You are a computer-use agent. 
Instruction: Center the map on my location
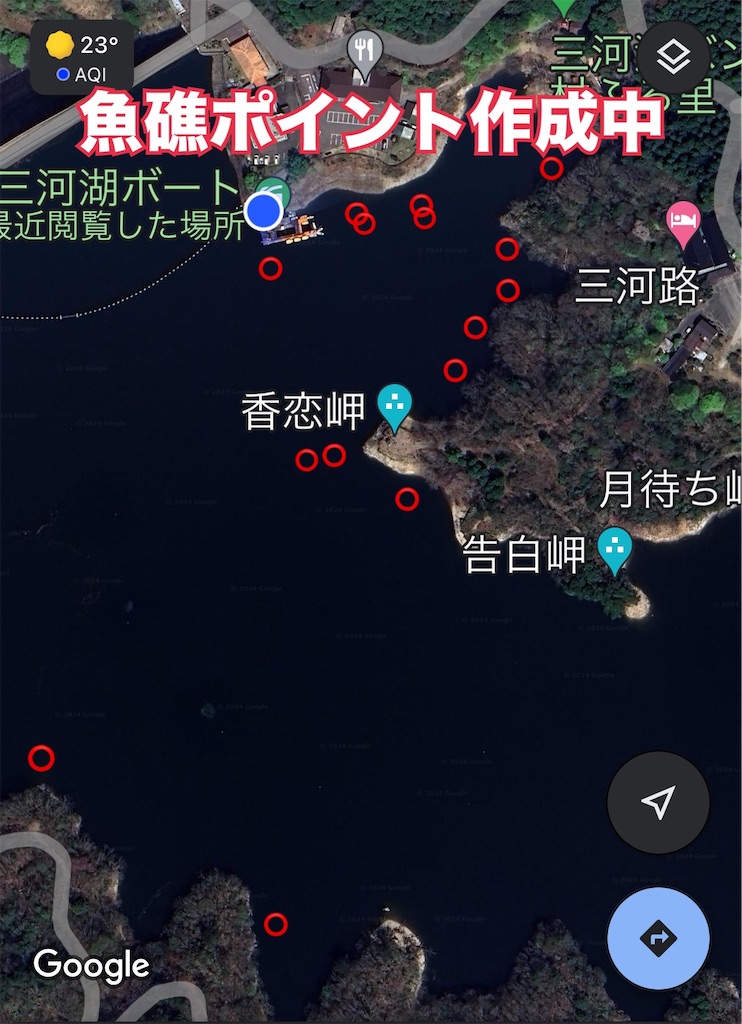tap(658, 802)
